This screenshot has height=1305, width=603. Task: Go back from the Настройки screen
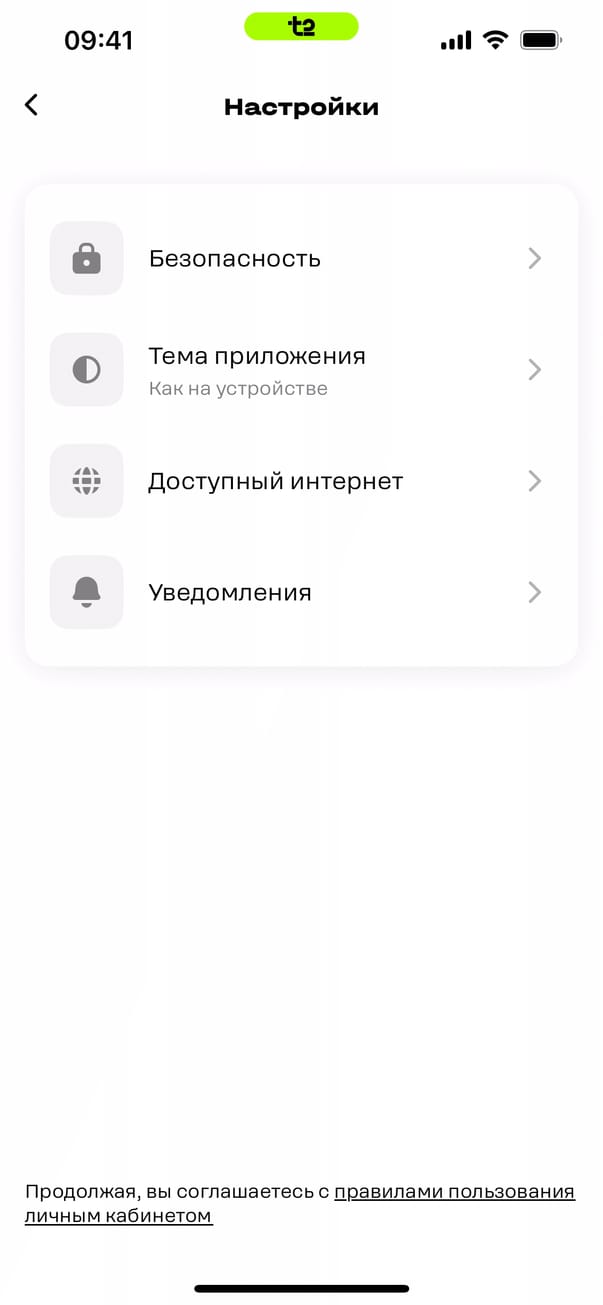click(31, 105)
